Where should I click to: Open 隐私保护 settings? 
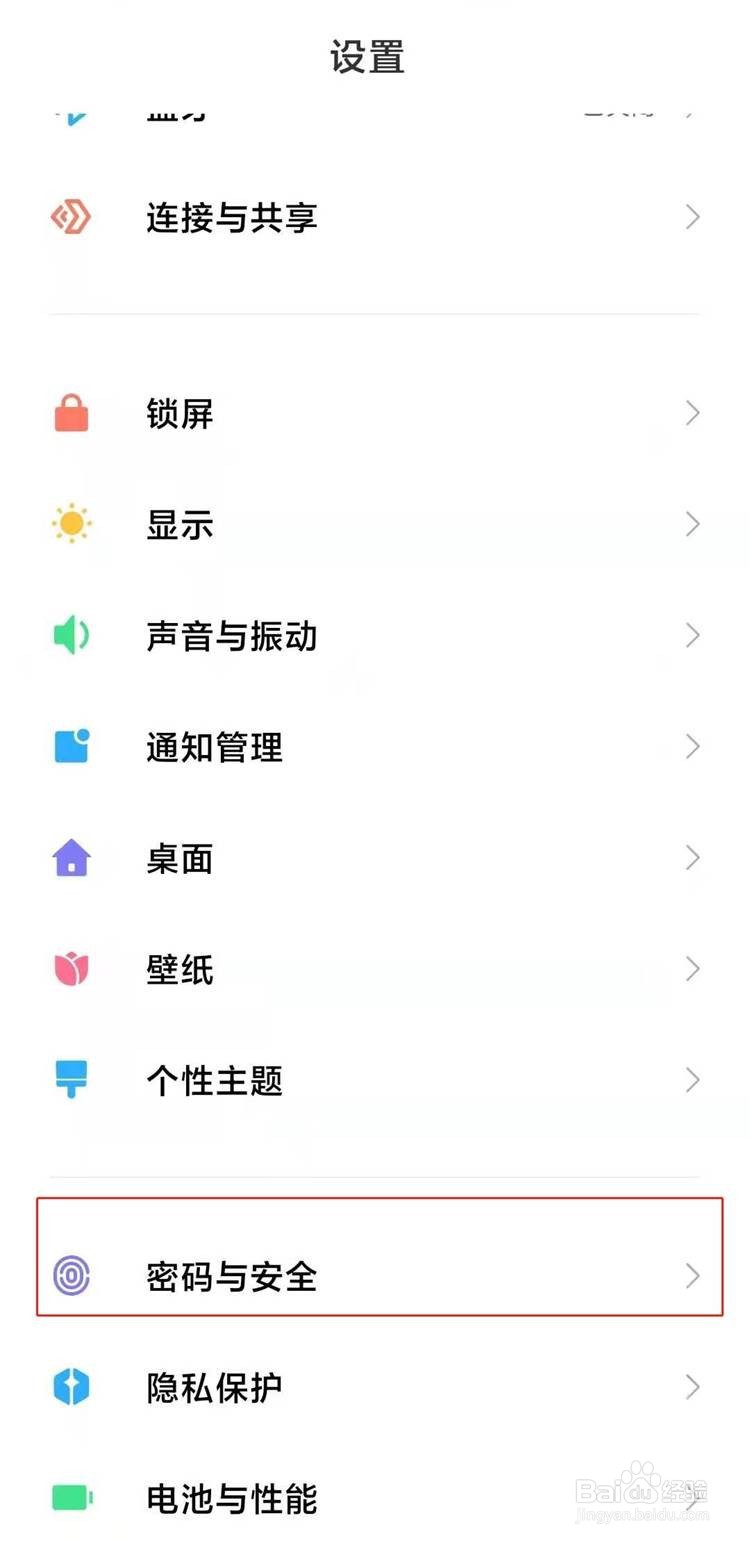tap(375, 1387)
